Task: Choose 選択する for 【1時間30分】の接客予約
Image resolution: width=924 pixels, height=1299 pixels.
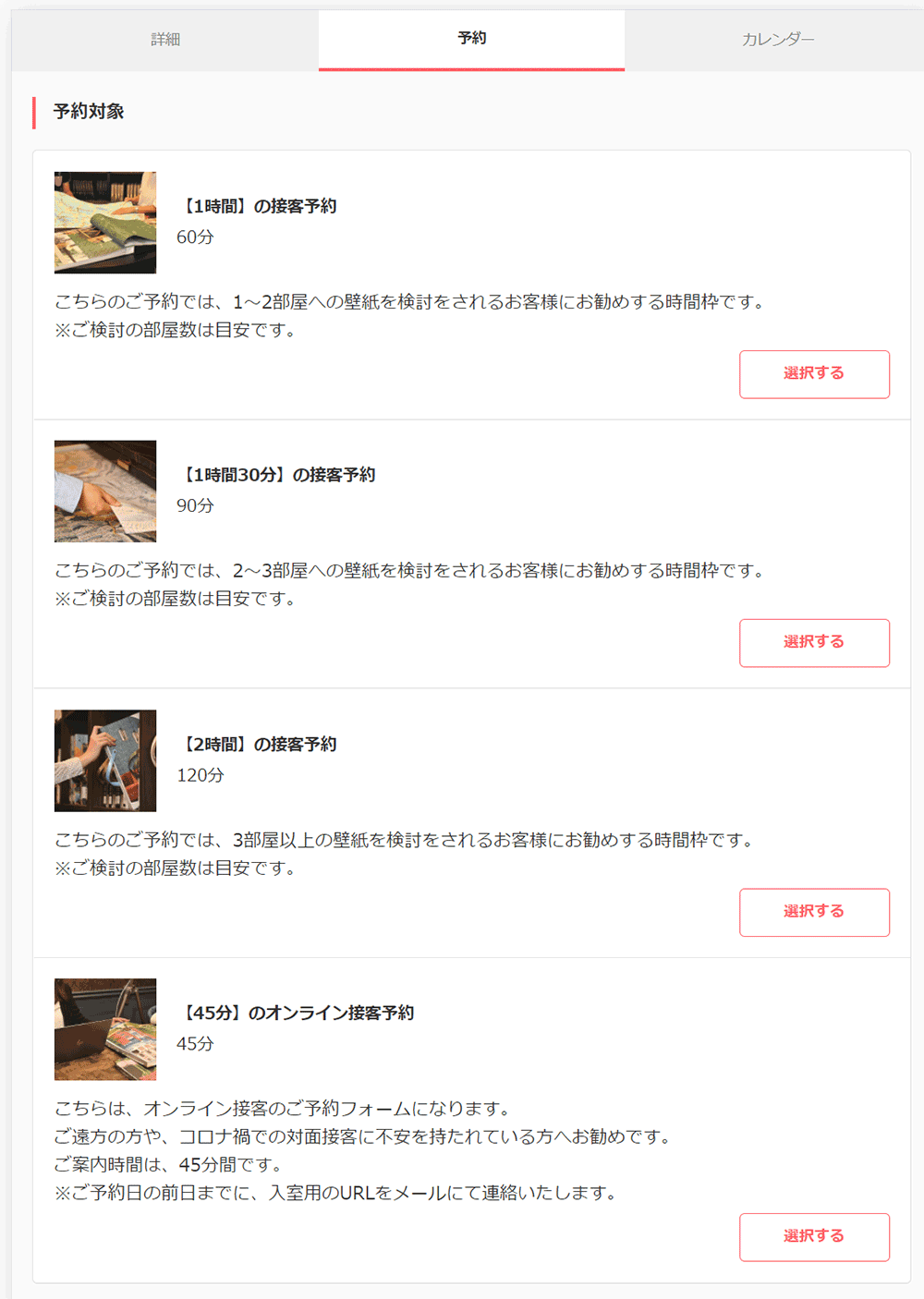Action: [813, 643]
